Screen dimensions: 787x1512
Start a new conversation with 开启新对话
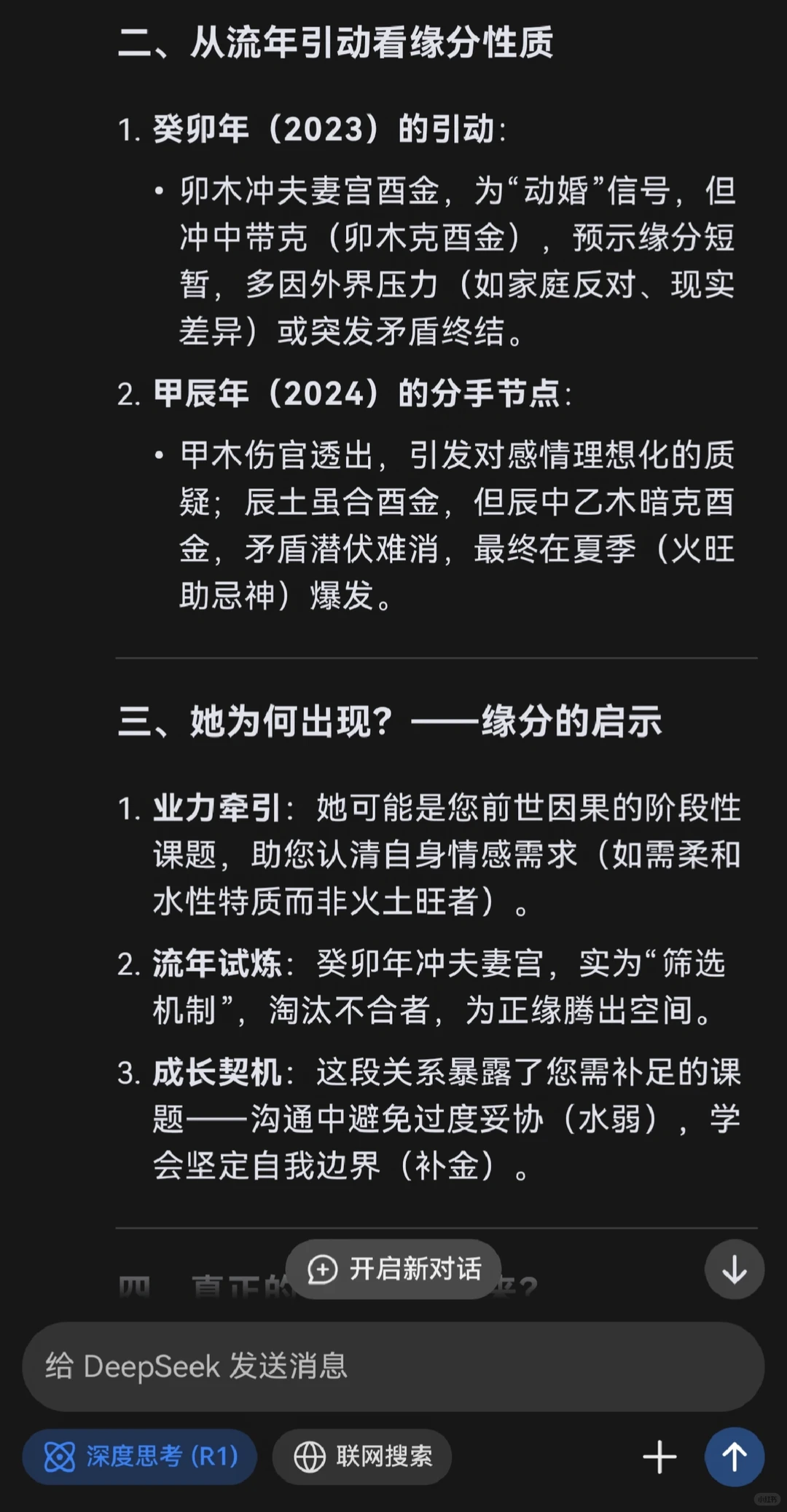(393, 1269)
